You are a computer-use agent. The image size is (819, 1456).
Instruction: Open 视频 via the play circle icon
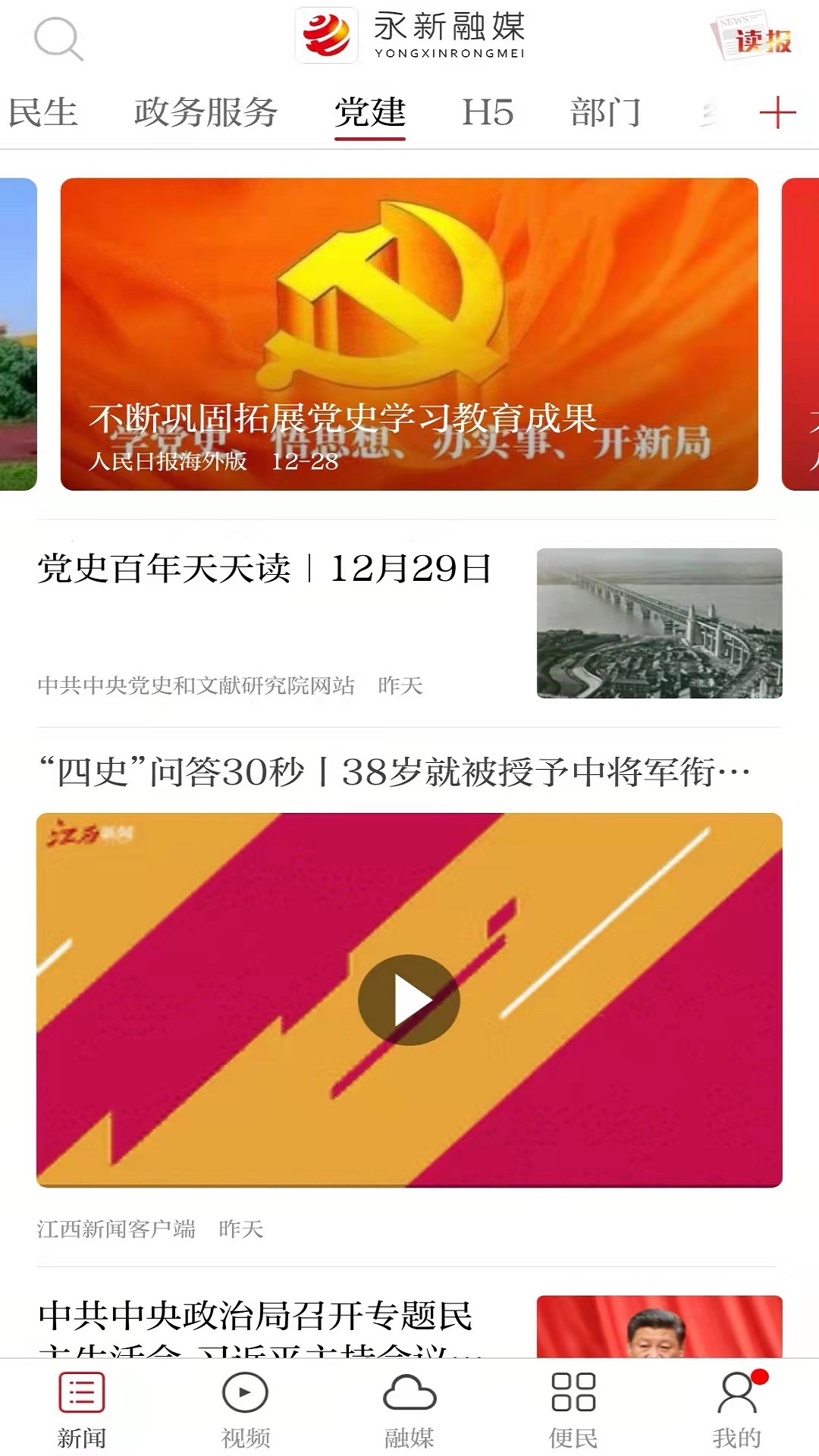245,1407
